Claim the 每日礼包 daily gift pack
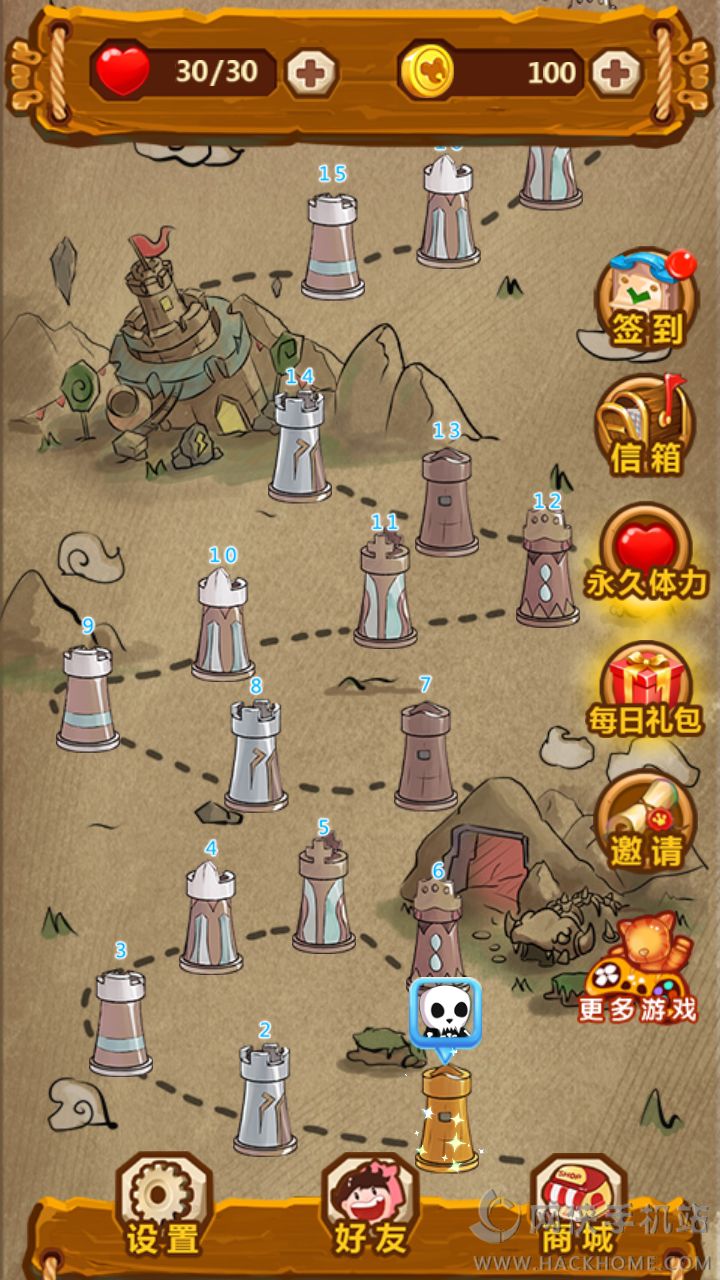 647,690
